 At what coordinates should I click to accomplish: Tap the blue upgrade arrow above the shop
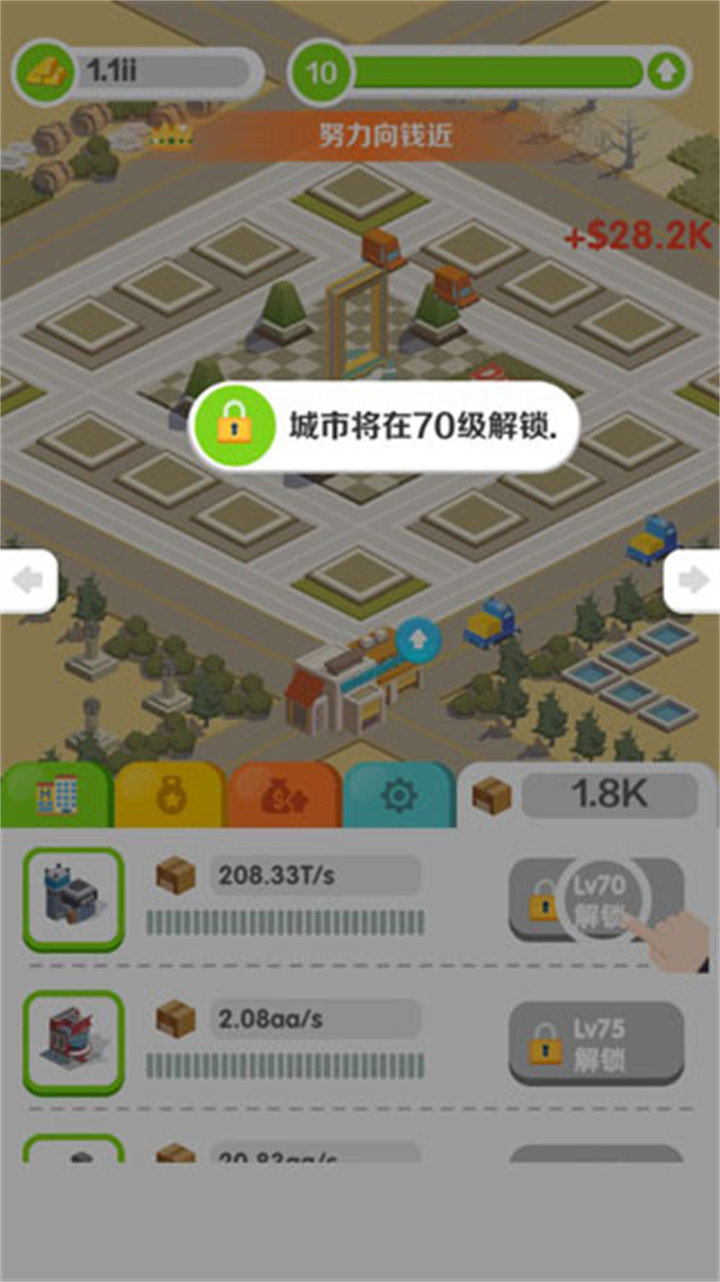418,638
